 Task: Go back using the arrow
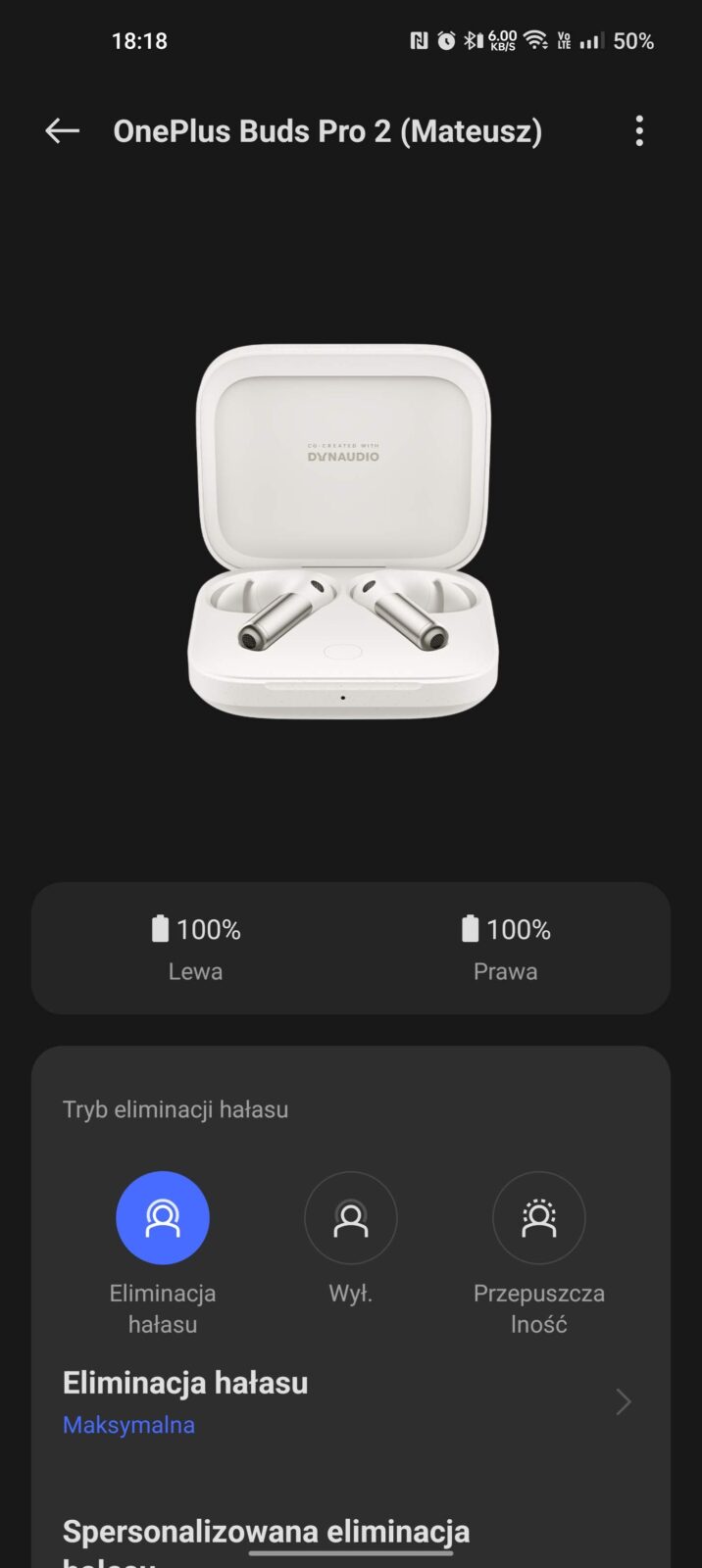click(62, 130)
